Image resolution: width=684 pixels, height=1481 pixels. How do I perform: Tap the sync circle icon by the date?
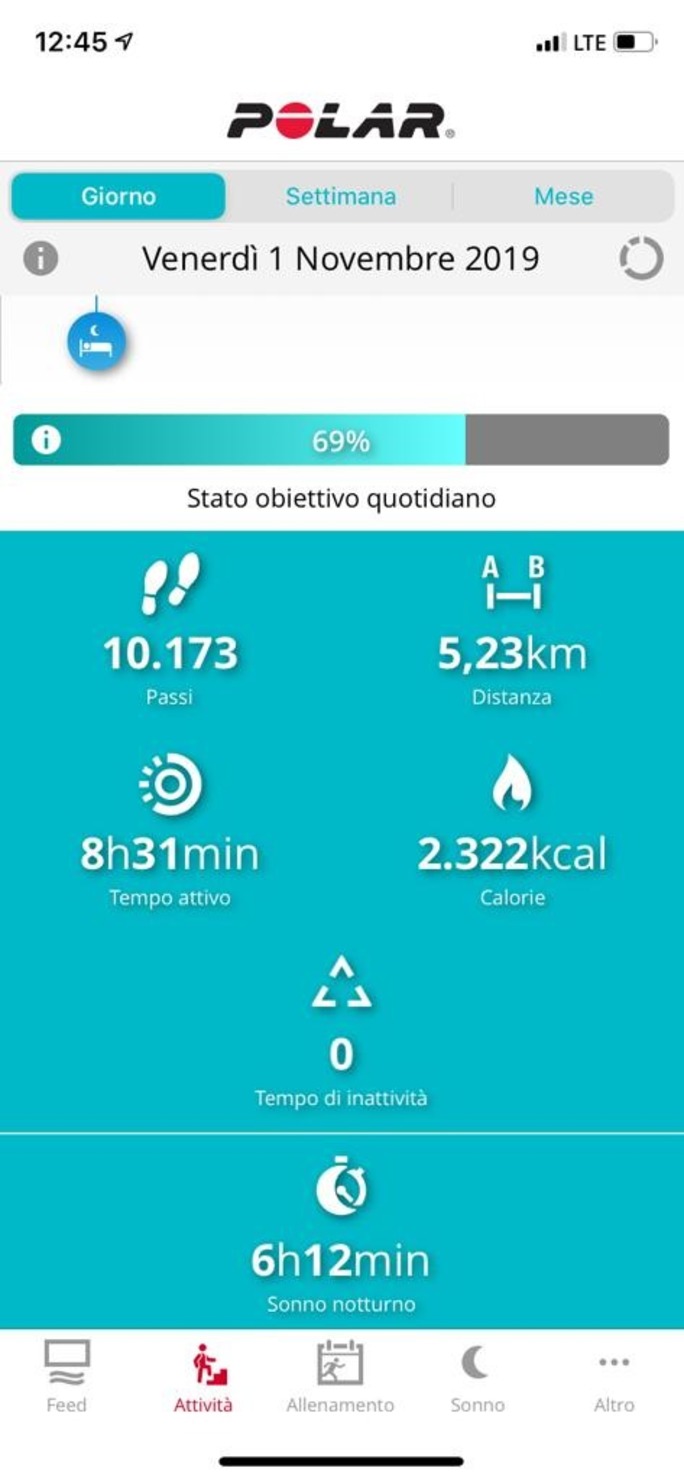tap(640, 260)
